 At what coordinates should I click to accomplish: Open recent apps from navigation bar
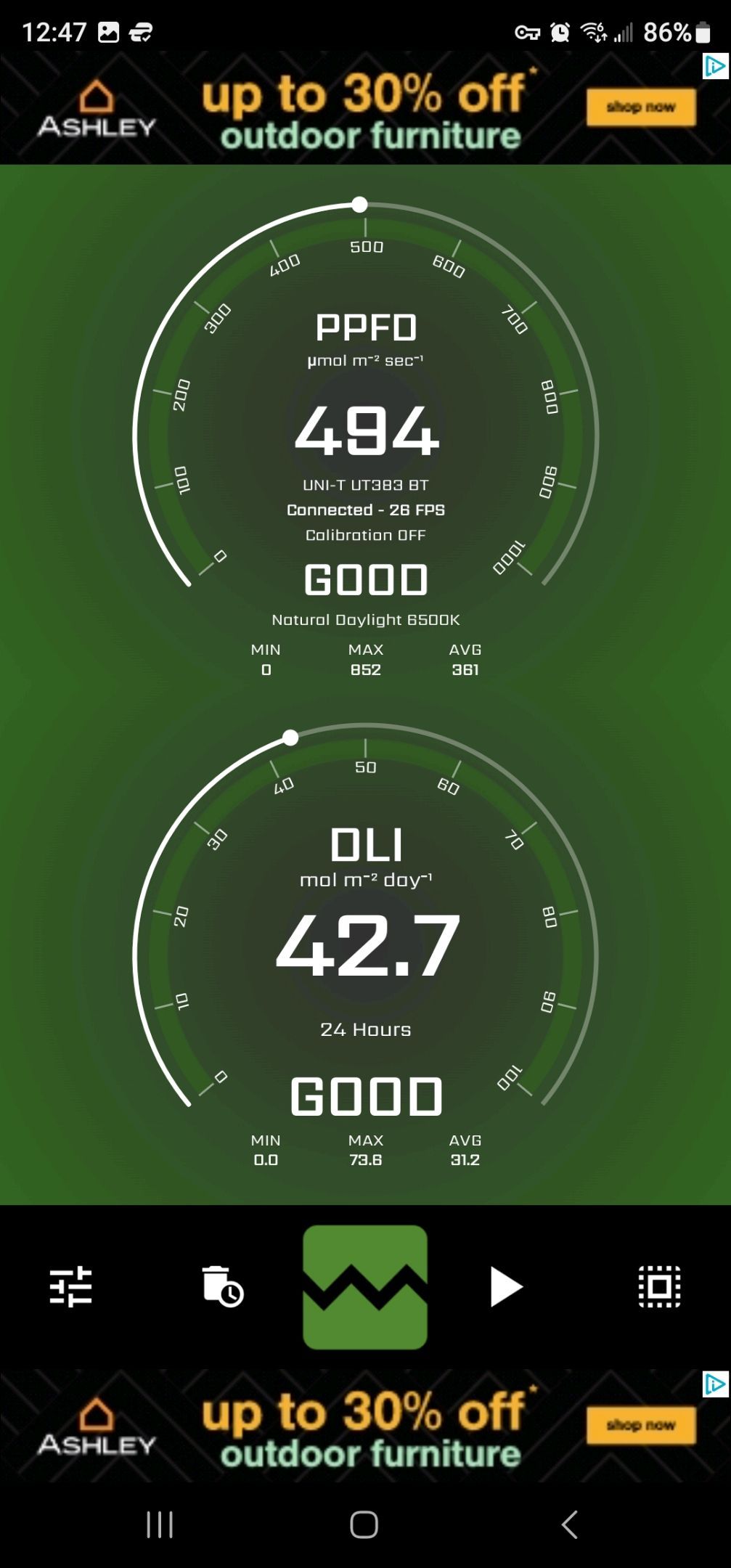[160, 1524]
